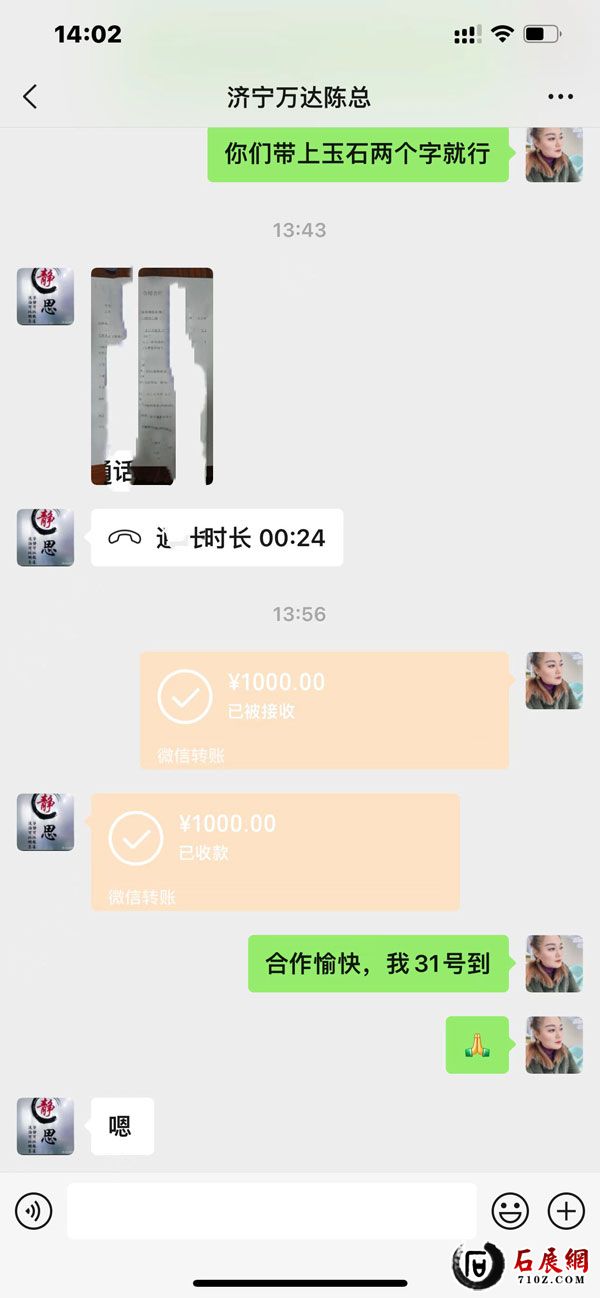Open the ¥1000.00 已被接收 transfer
This screenshot has height=1298, width=600.
pyautogui.click(x=324, y=710)
